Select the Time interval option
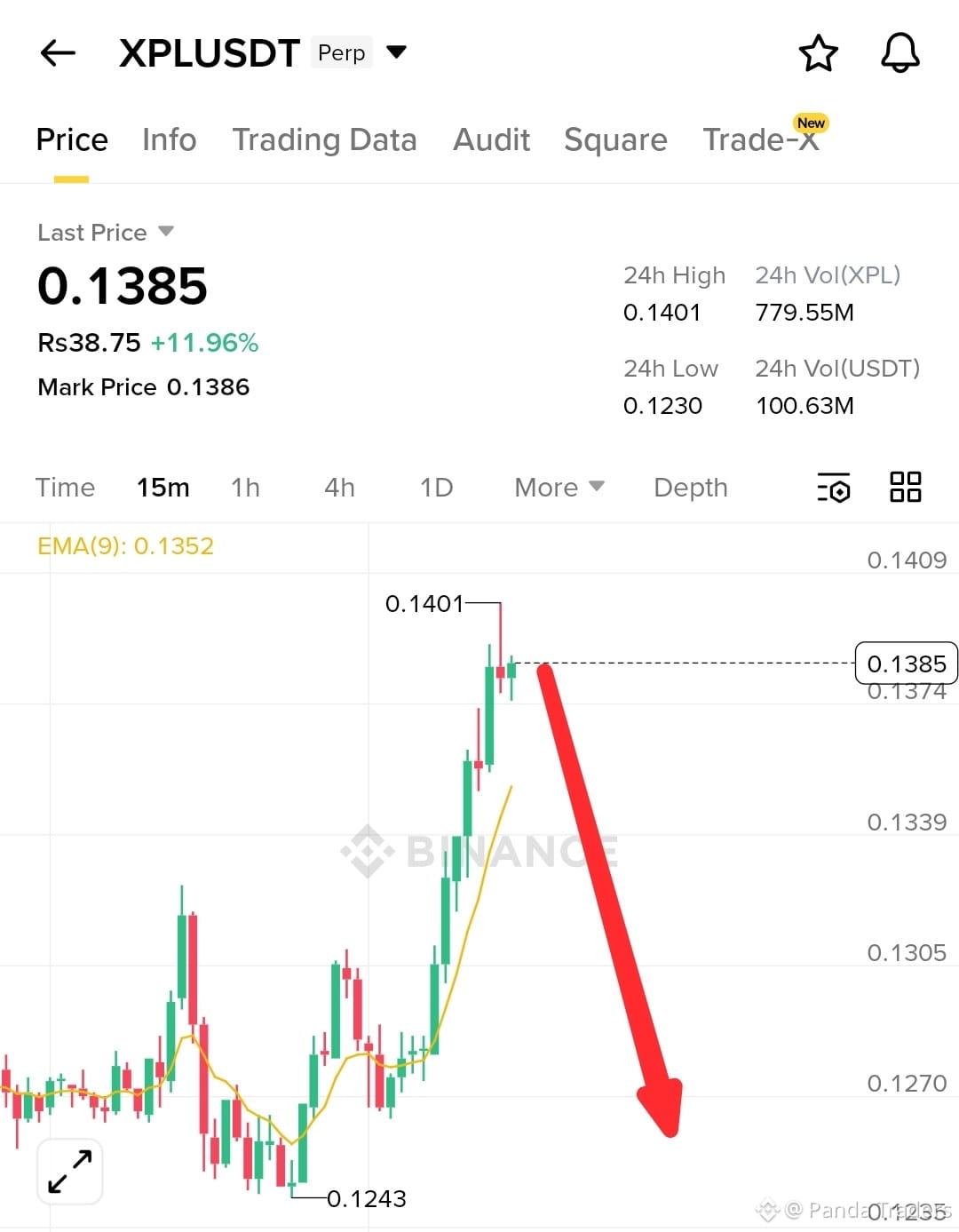Viewport: 959px width, 1232px height. (x=66, y=488)
